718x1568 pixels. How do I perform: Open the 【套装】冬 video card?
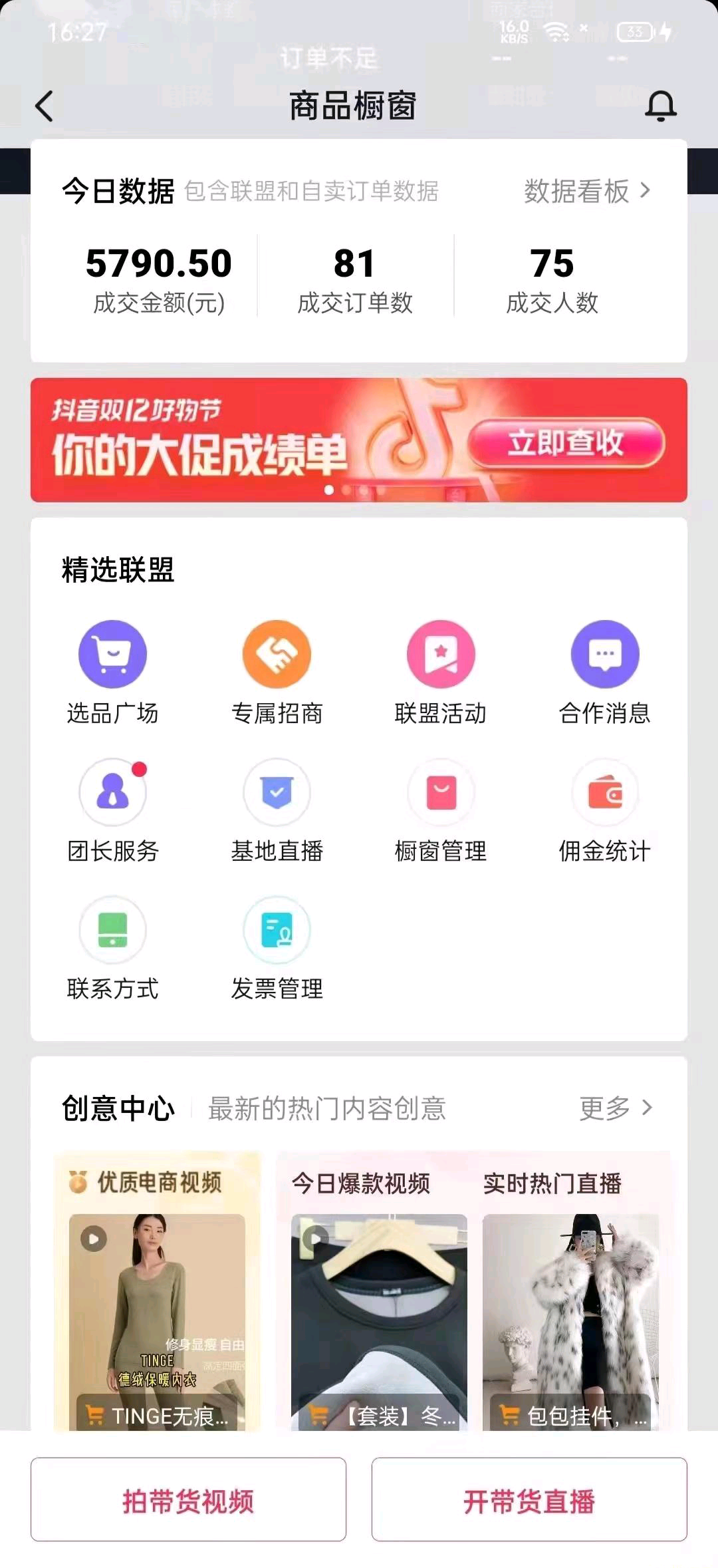pos(379,1321)
